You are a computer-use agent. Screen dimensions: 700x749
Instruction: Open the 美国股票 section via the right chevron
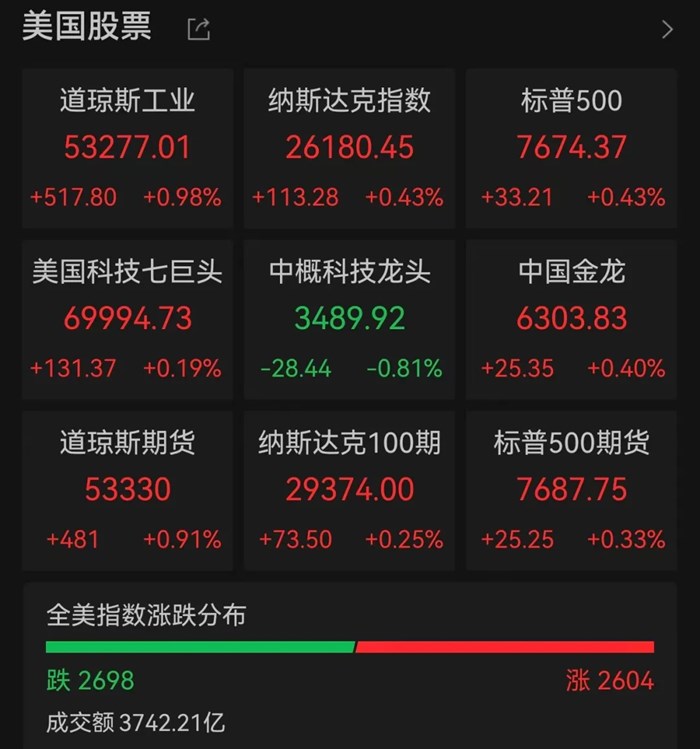668,30
